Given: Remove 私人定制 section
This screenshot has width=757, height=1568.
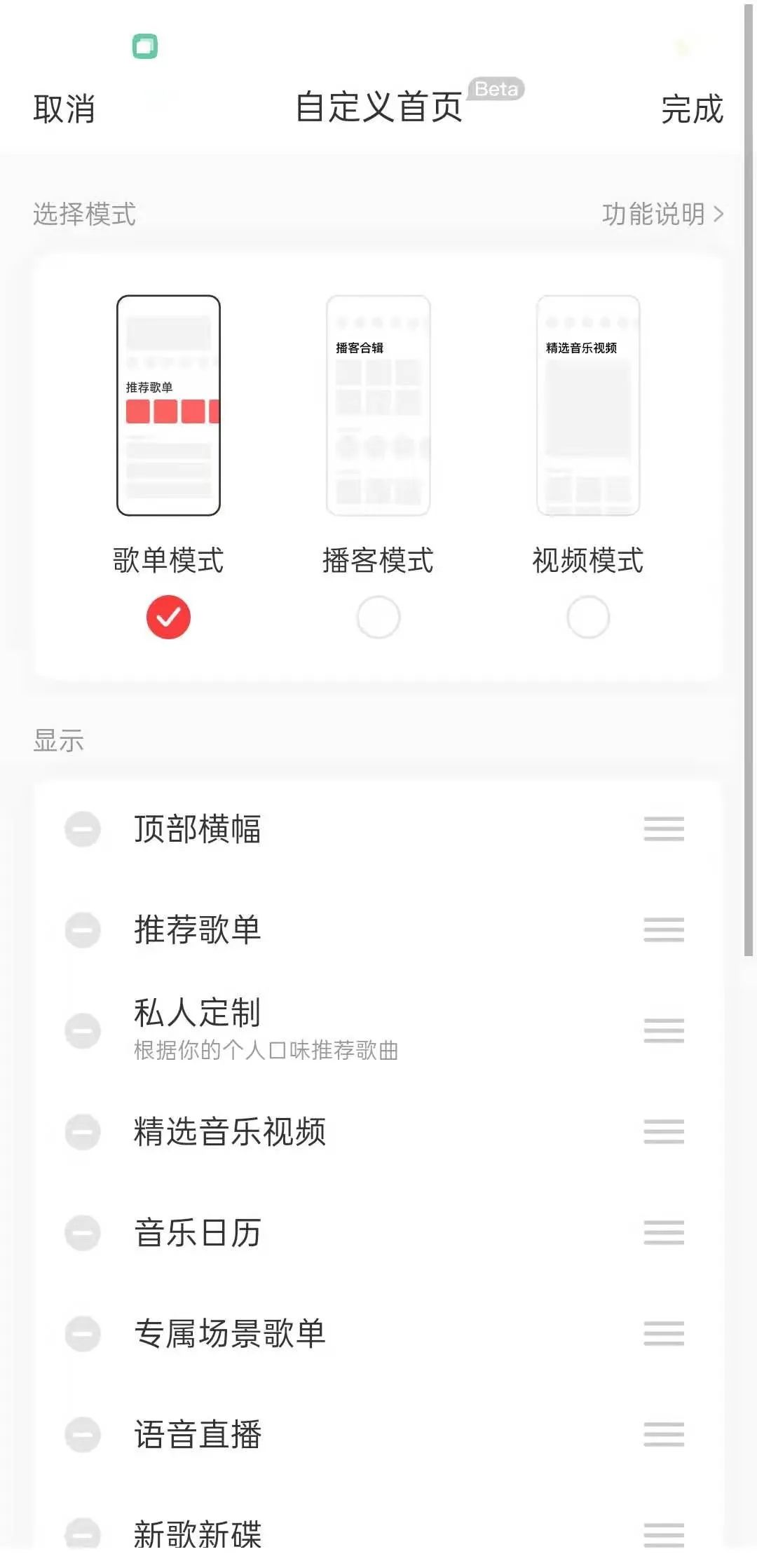Looking at the screenshot, I should 83,1030.
